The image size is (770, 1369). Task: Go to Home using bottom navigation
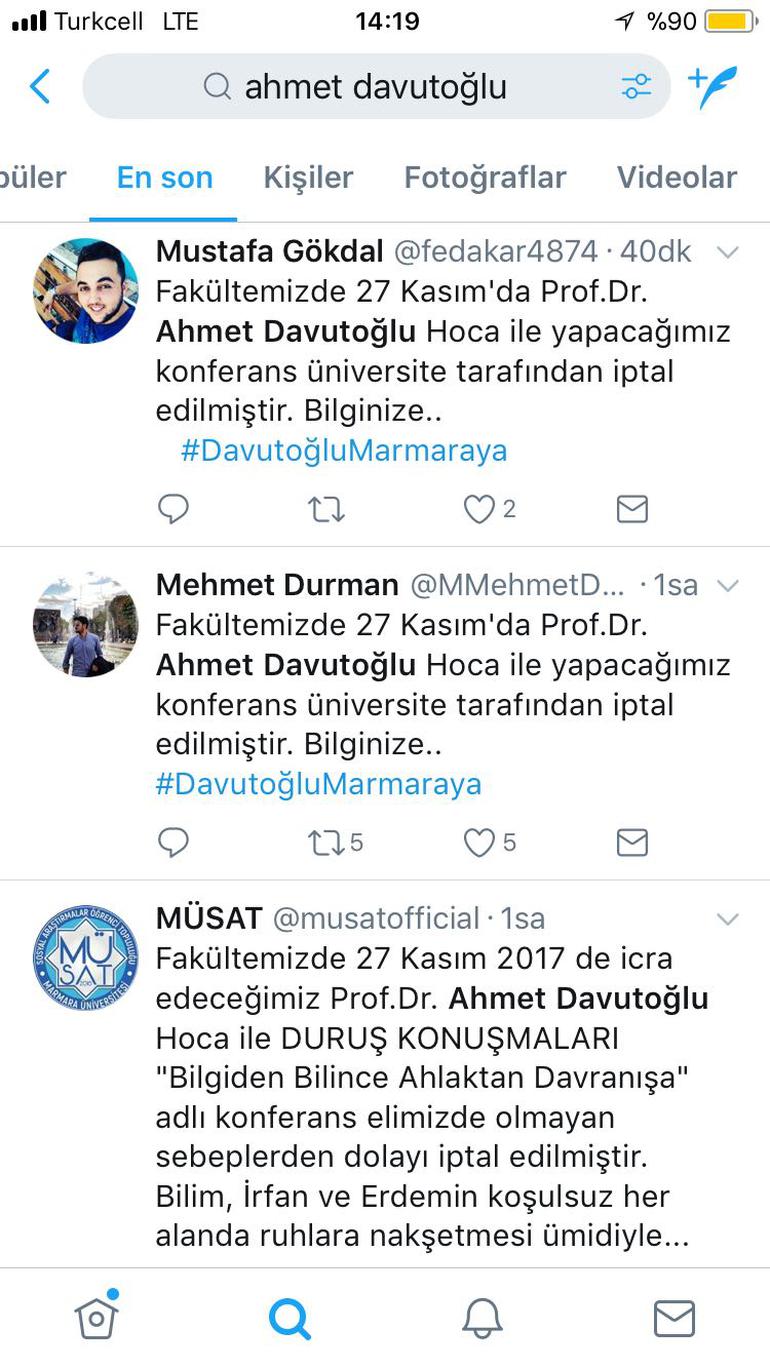96,1319
